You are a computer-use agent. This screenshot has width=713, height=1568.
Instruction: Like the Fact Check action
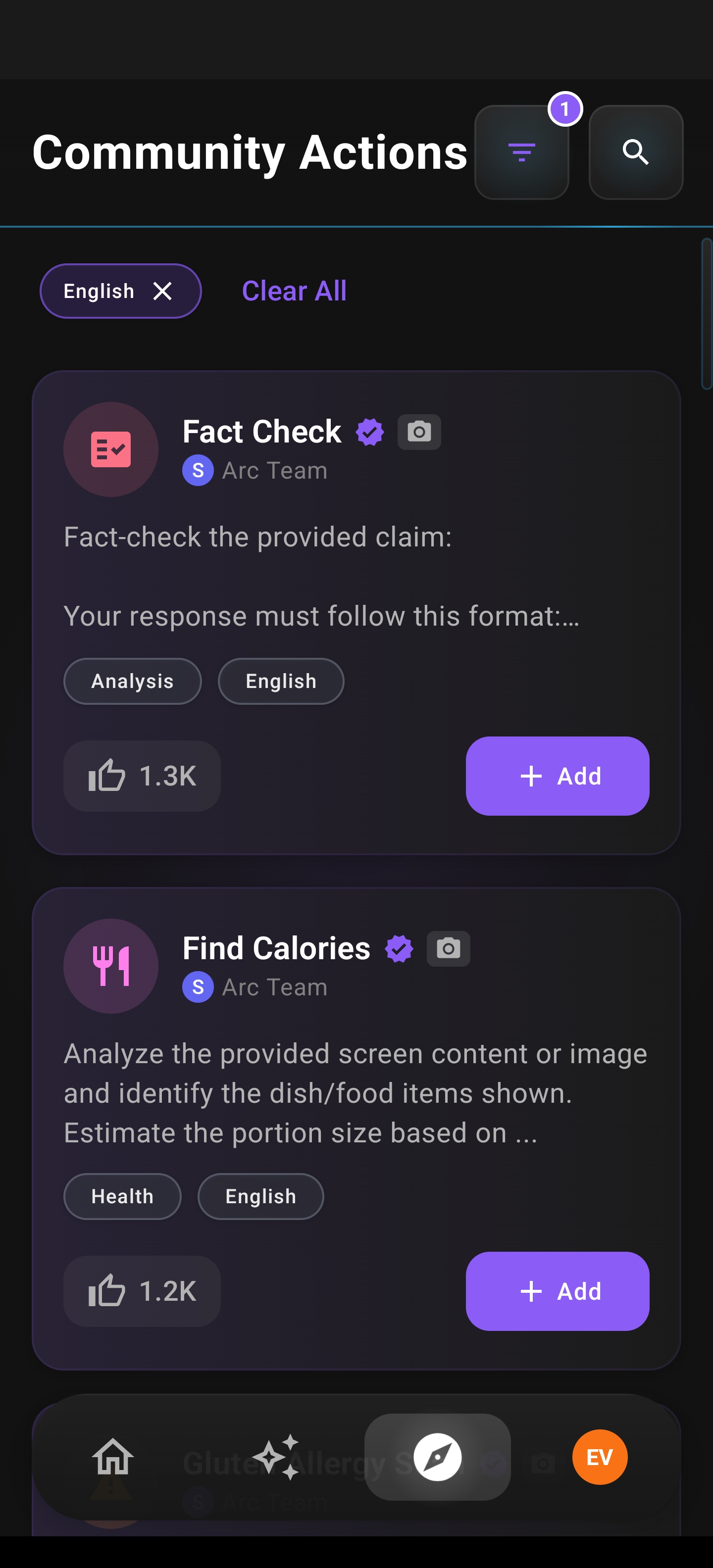[x=141, y=776]
